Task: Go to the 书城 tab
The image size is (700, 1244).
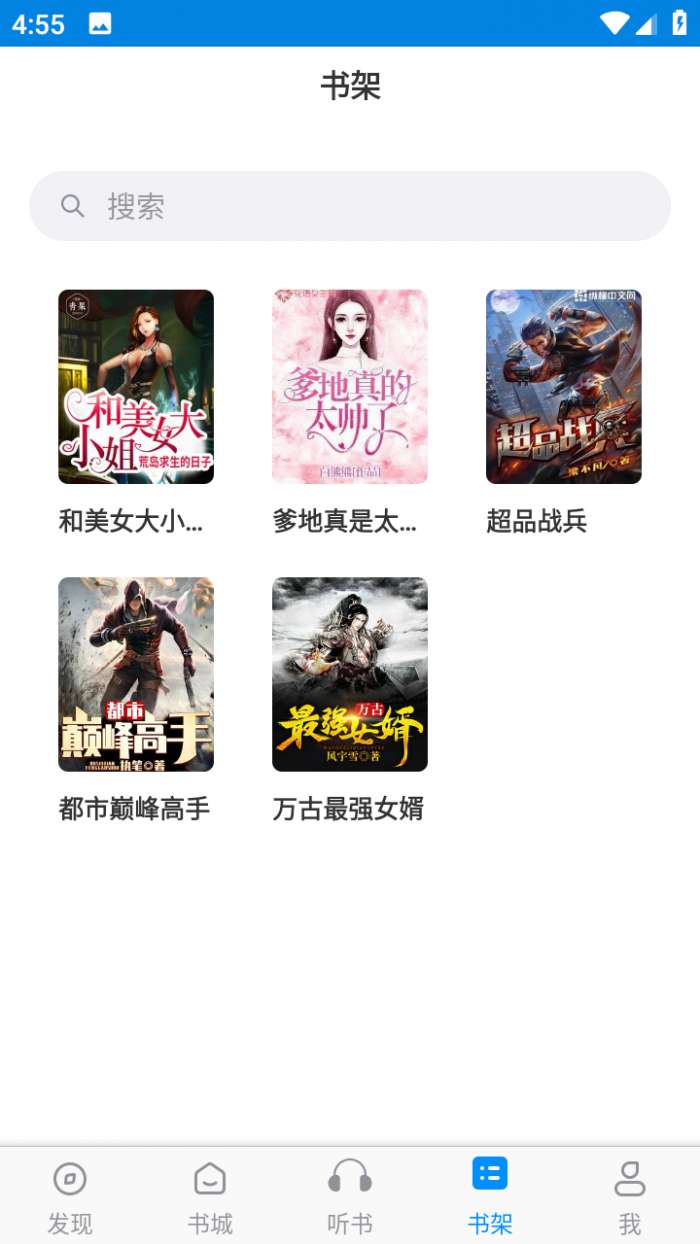Action: [210, 1196]
